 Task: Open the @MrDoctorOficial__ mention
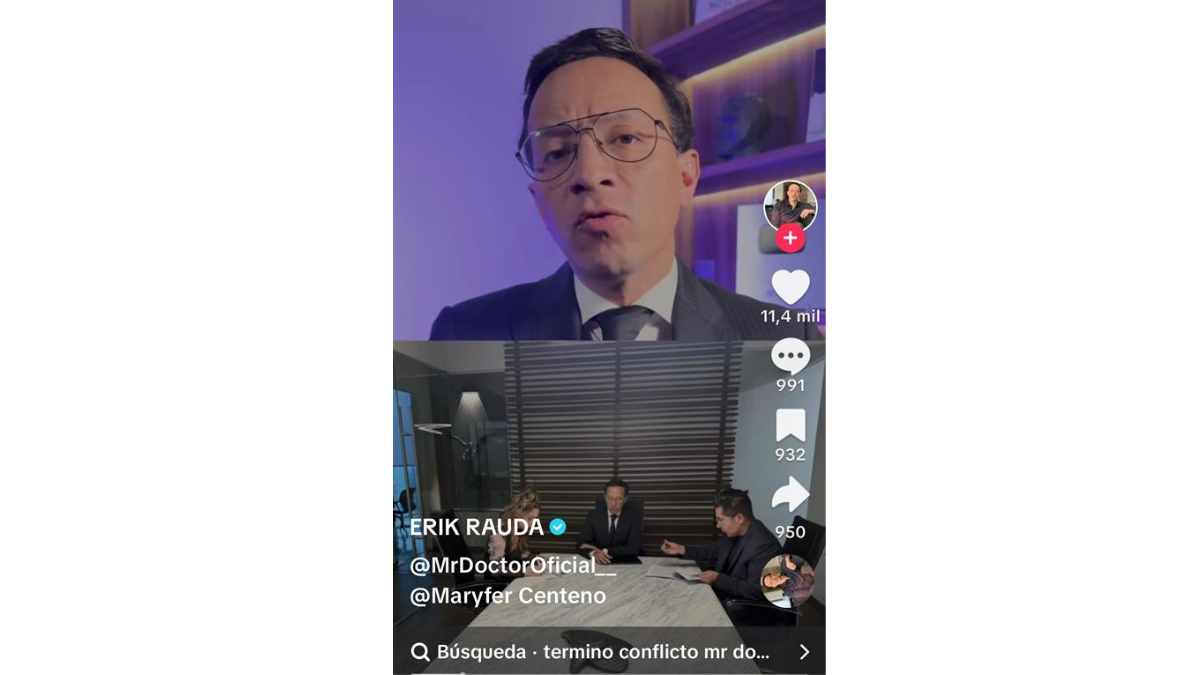click(x=513, y=564)
